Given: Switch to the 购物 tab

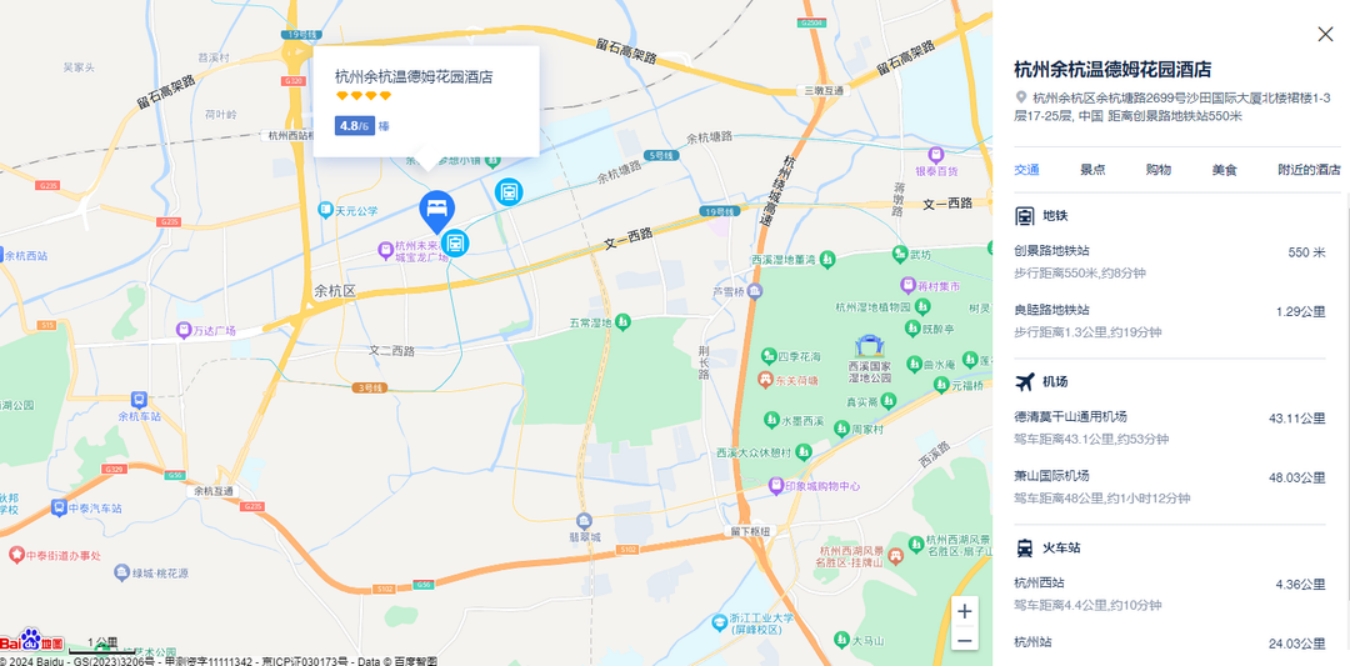Looking at the screenshot, I should pos(1158,170).
